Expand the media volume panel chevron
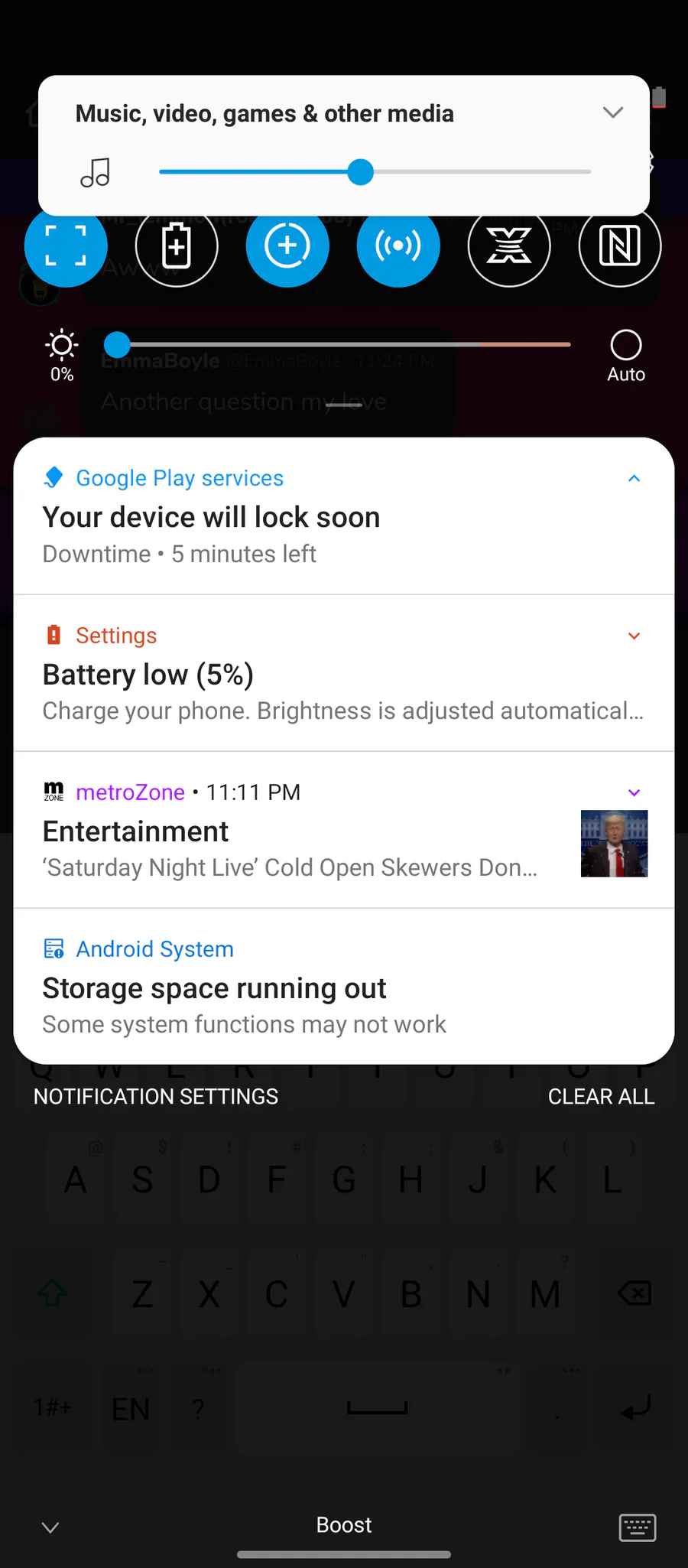Screen dimensions: 688x1568 click(613, 113)
